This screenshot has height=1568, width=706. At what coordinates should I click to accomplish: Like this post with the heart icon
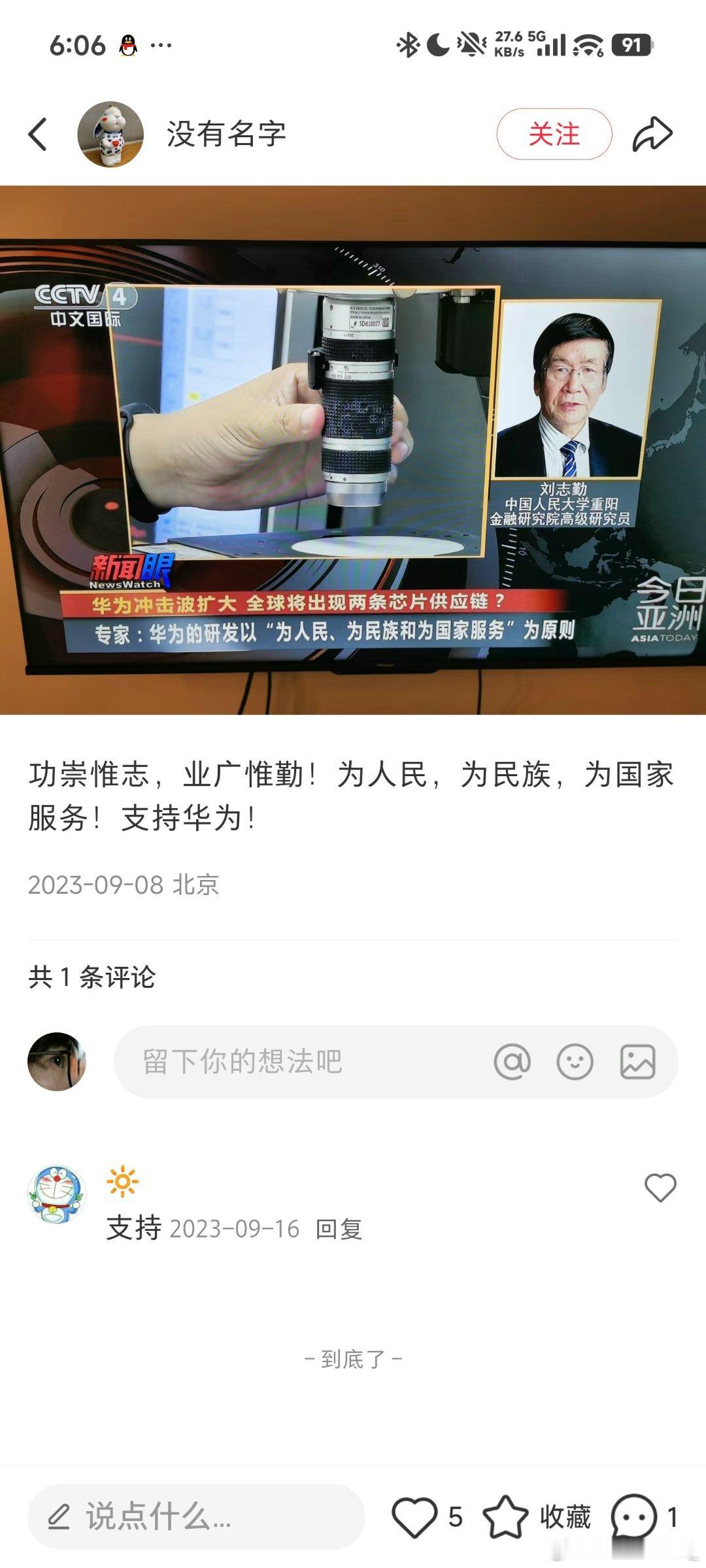(414, 1517)
